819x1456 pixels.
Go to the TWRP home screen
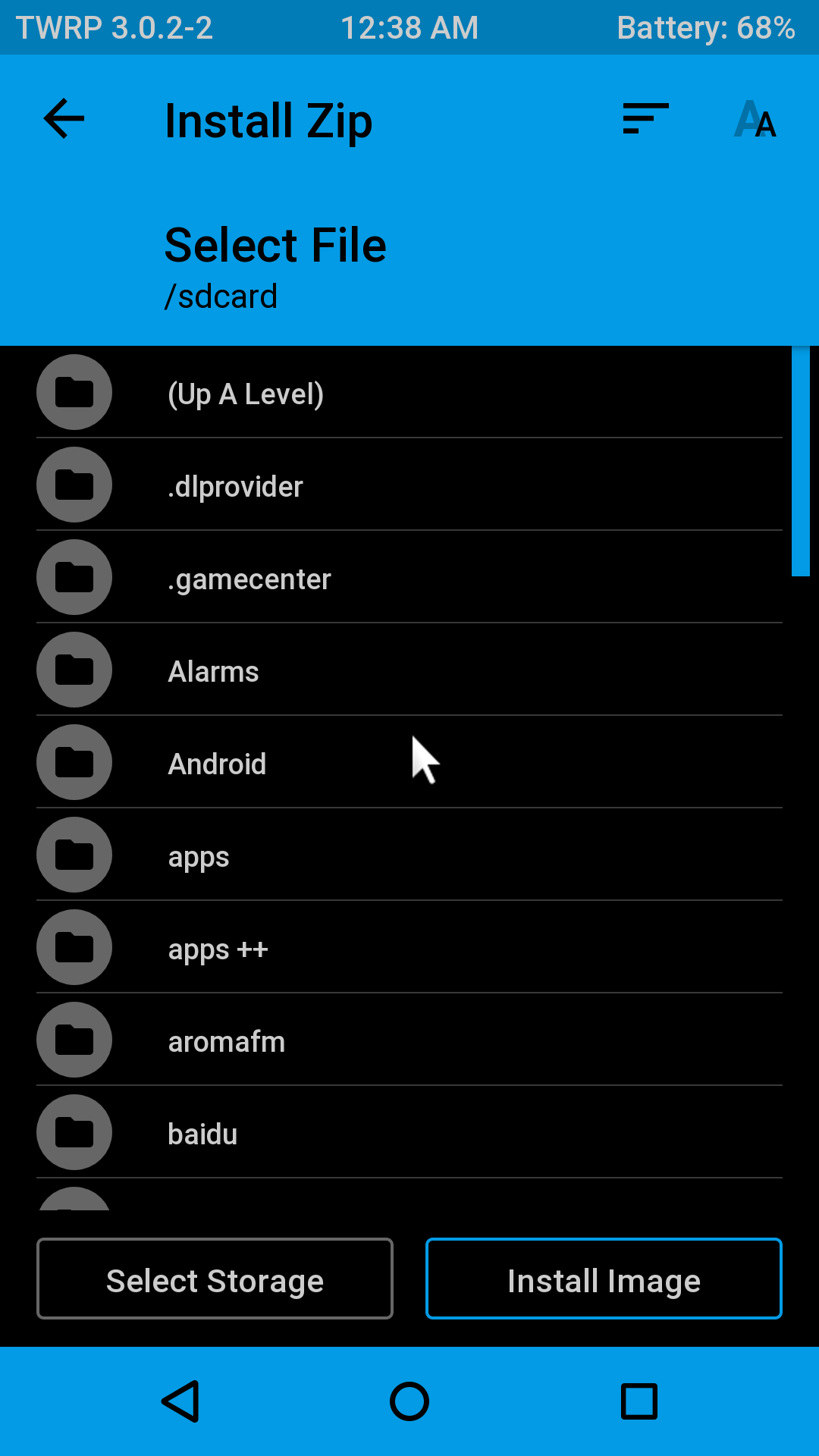409,1401
